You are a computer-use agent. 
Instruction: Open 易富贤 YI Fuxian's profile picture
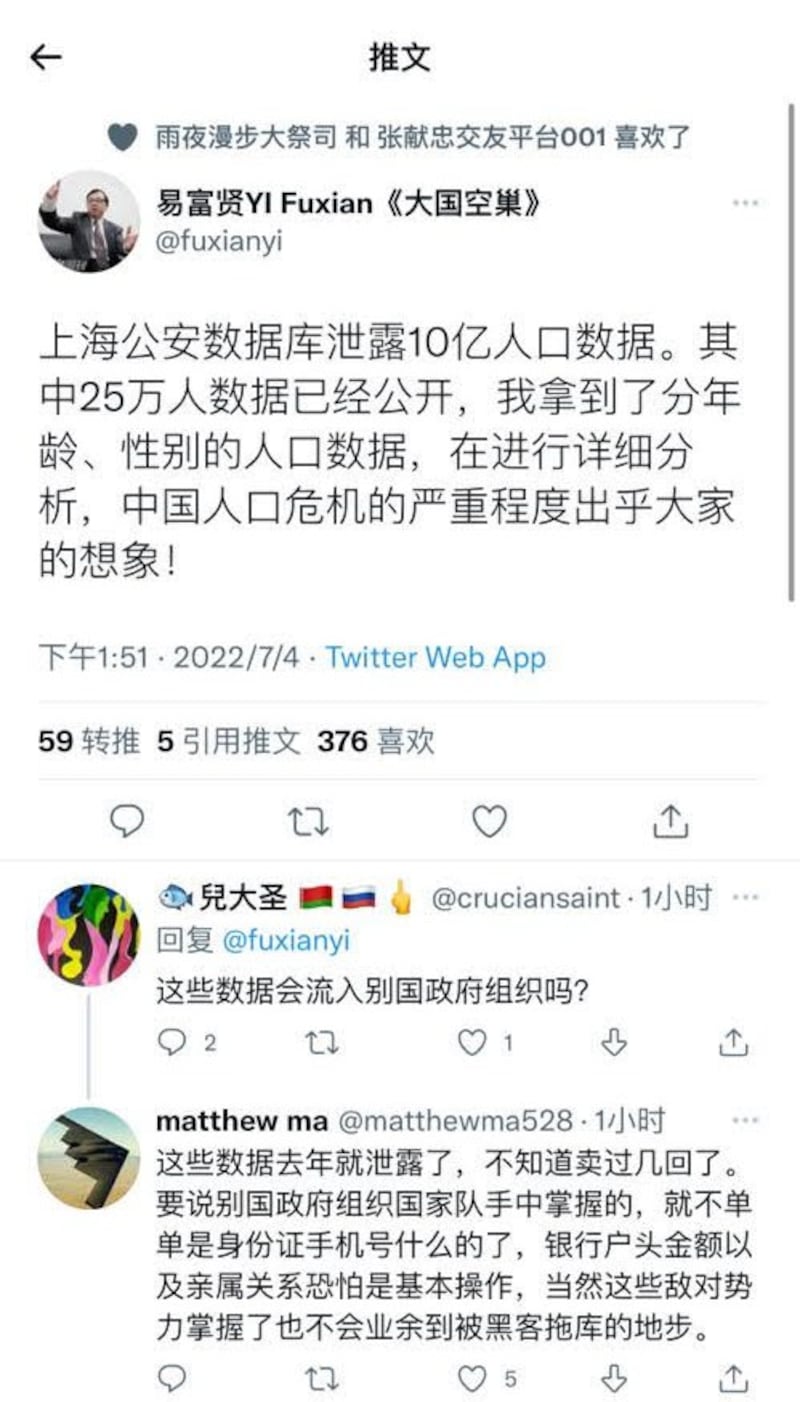89,222
